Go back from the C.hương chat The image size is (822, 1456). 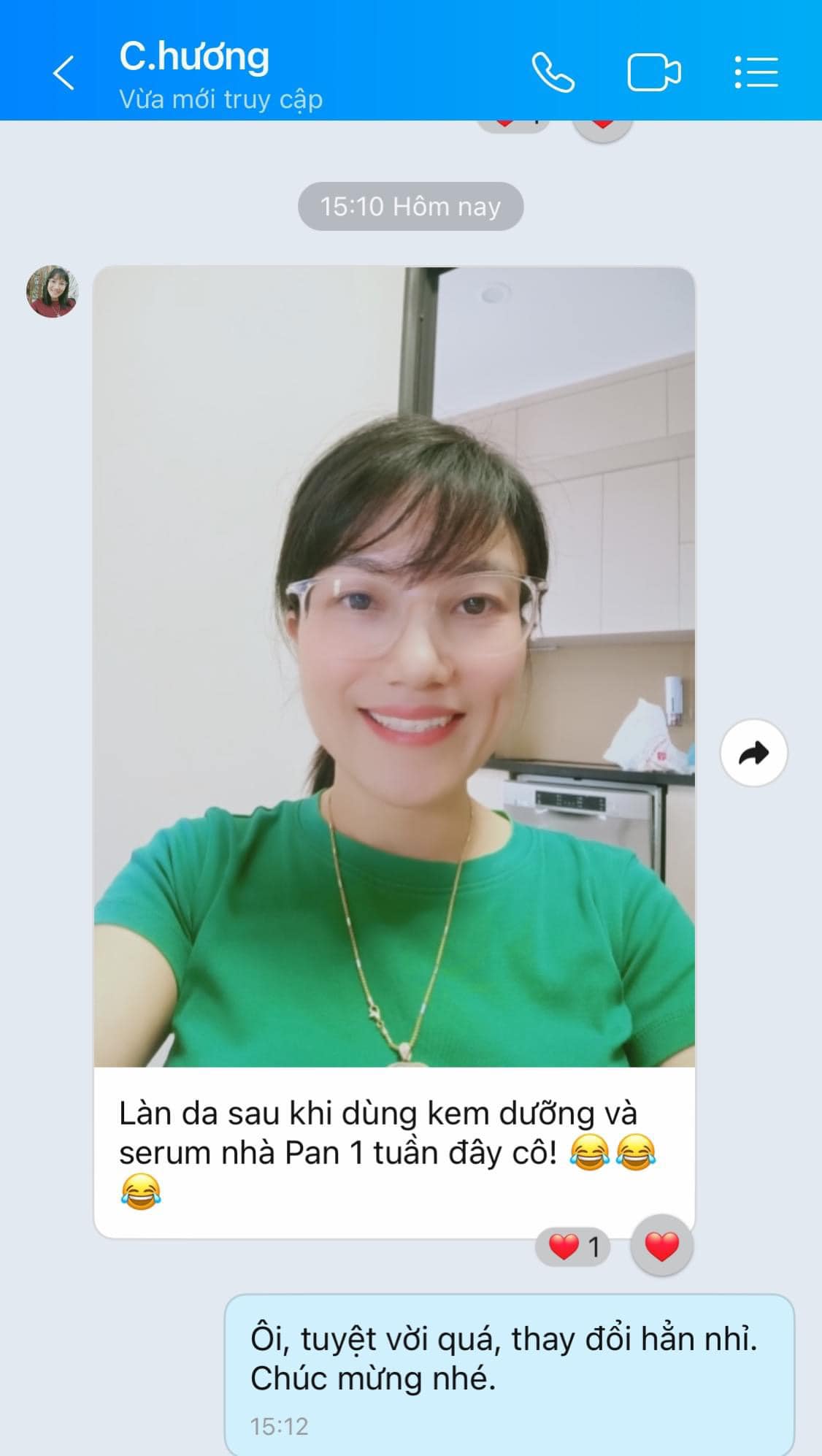point(64,73)
